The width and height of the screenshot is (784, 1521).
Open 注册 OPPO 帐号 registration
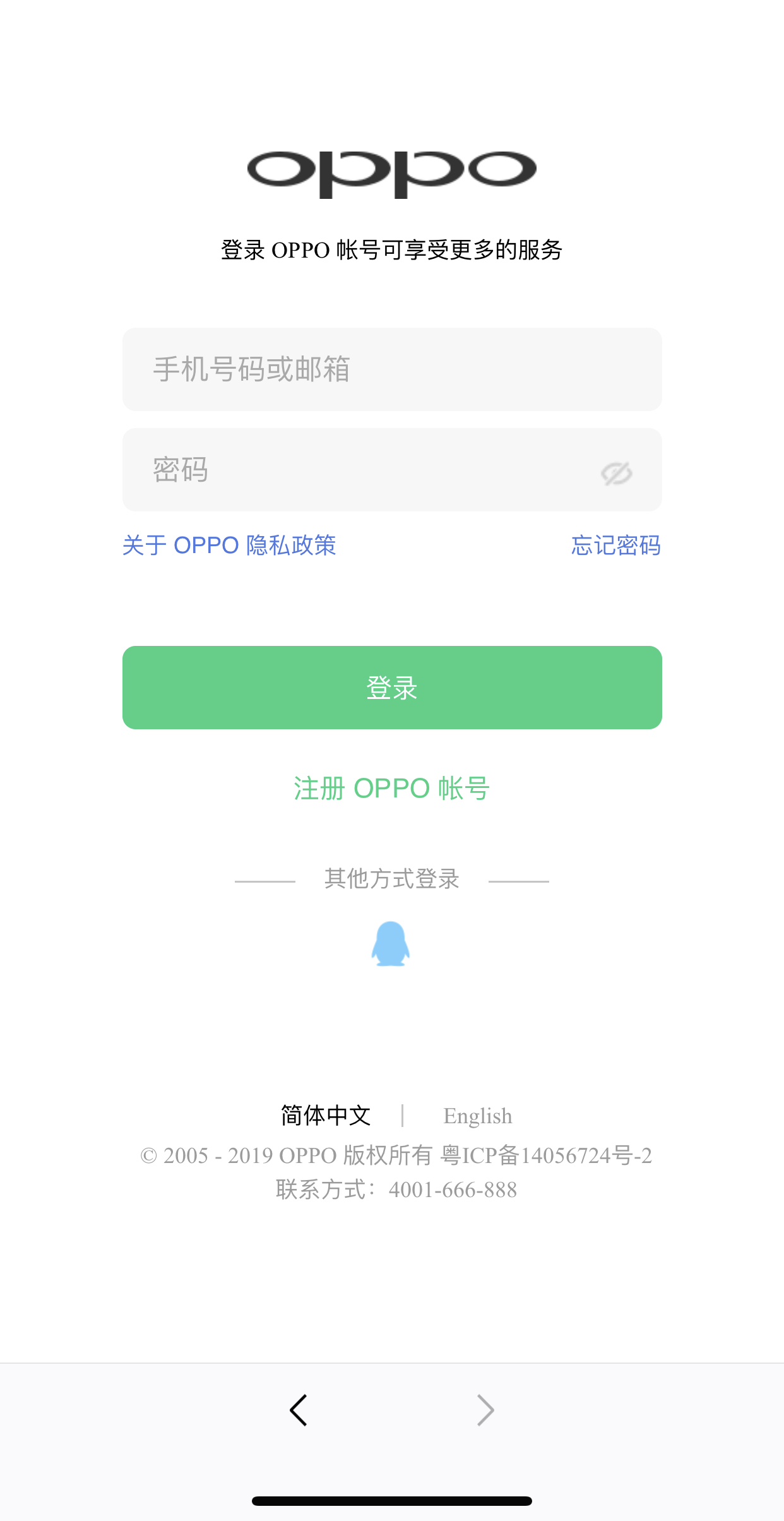point(392,789)
